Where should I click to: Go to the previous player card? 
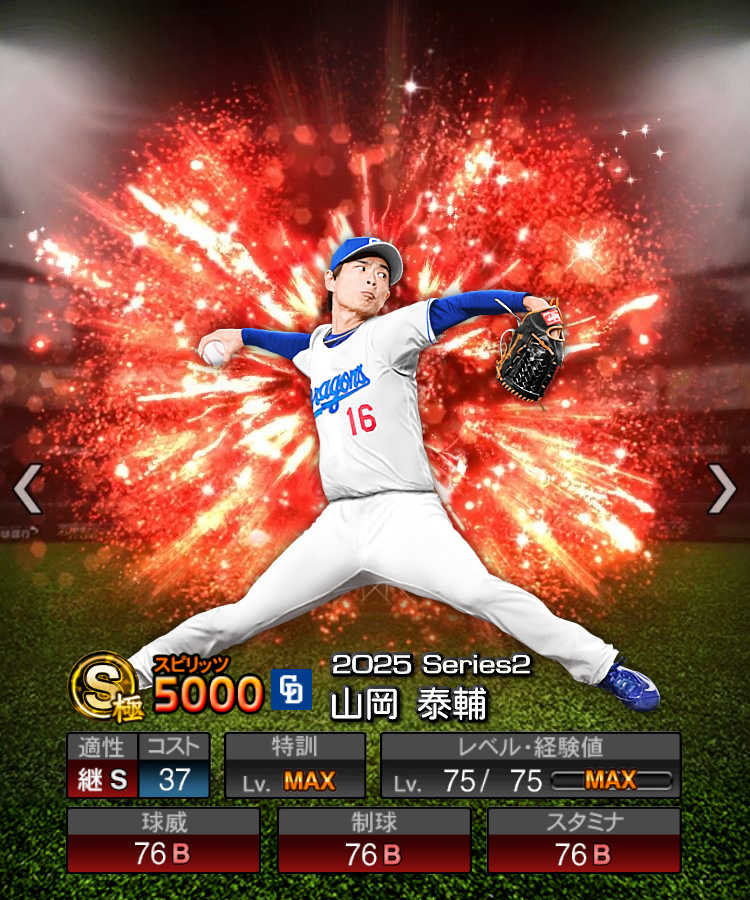pos(27,489)
